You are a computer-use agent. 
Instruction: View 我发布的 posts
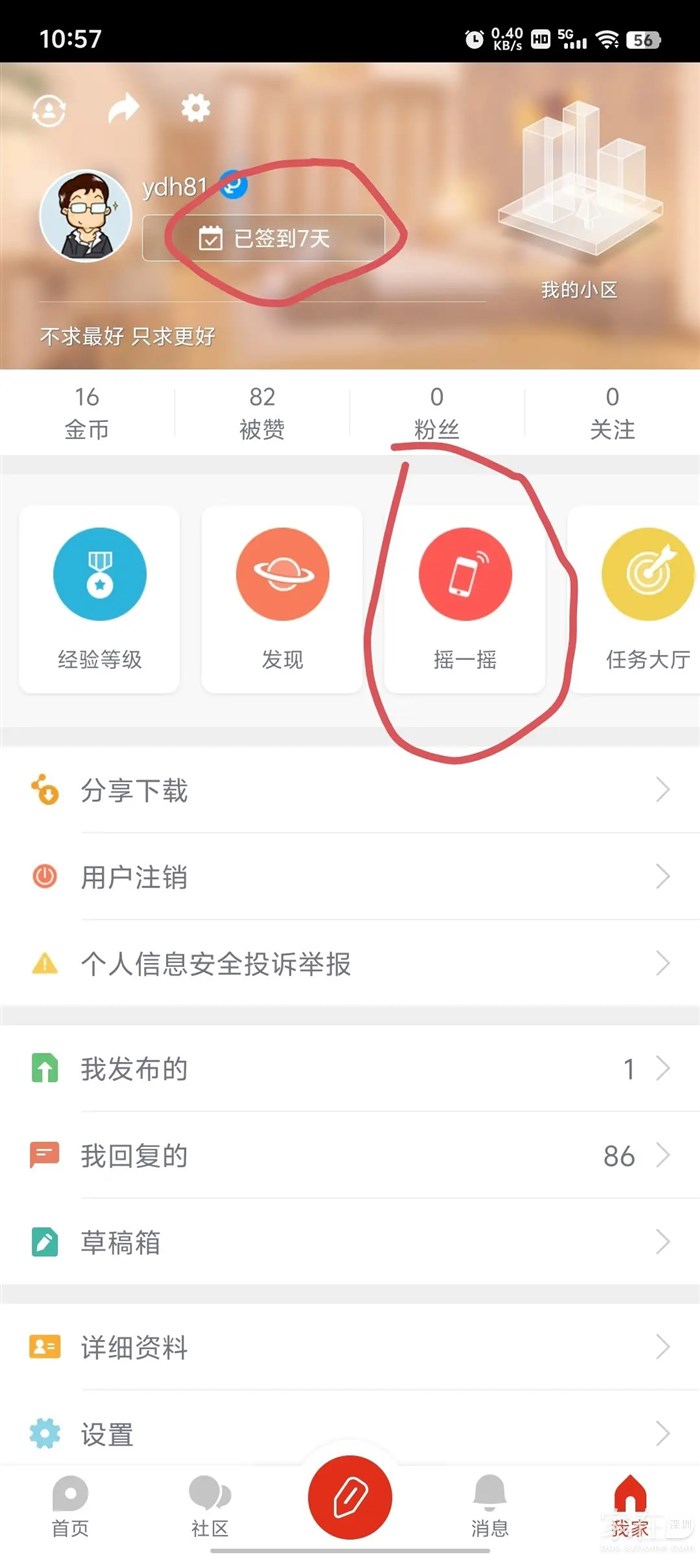click(350, 1069)
